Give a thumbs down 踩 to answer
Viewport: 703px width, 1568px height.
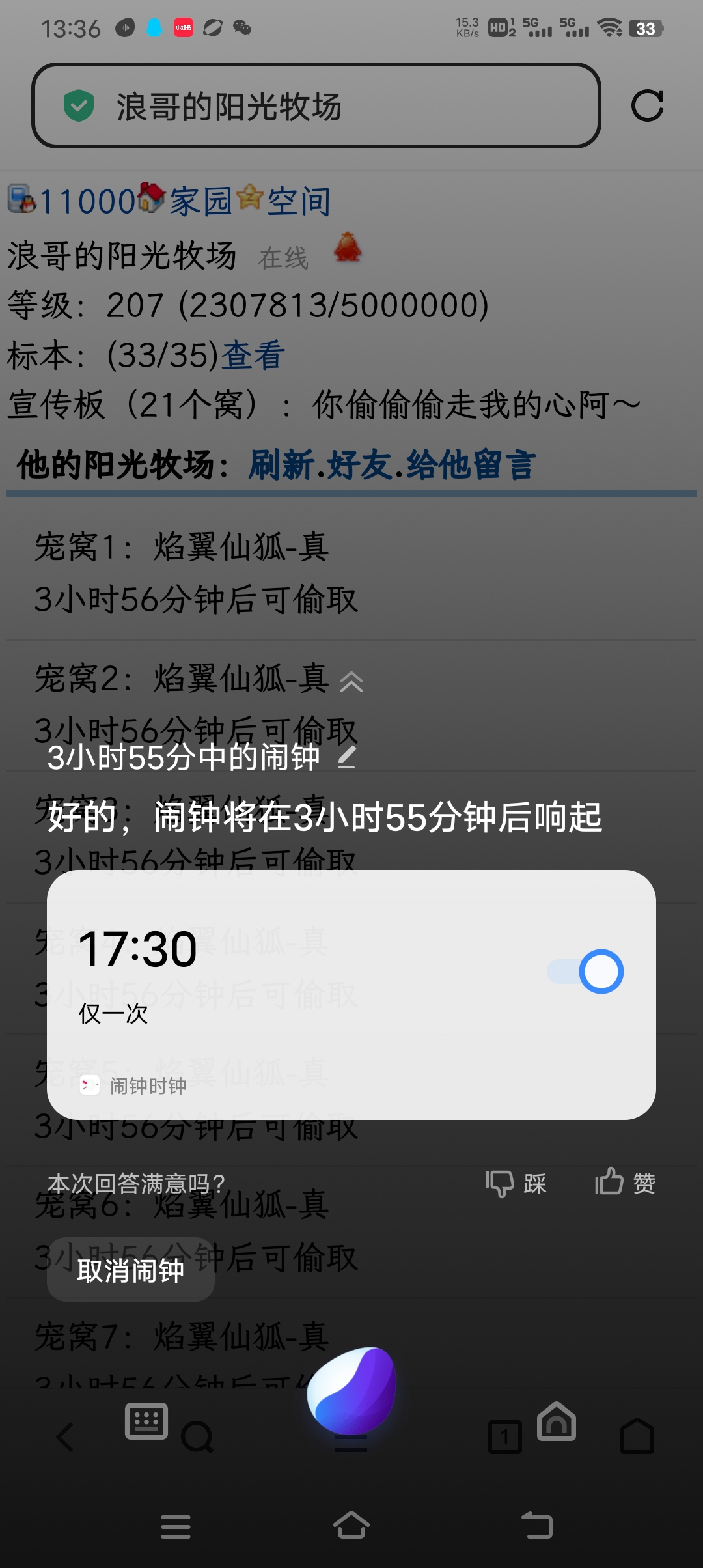pos(516,1183)
